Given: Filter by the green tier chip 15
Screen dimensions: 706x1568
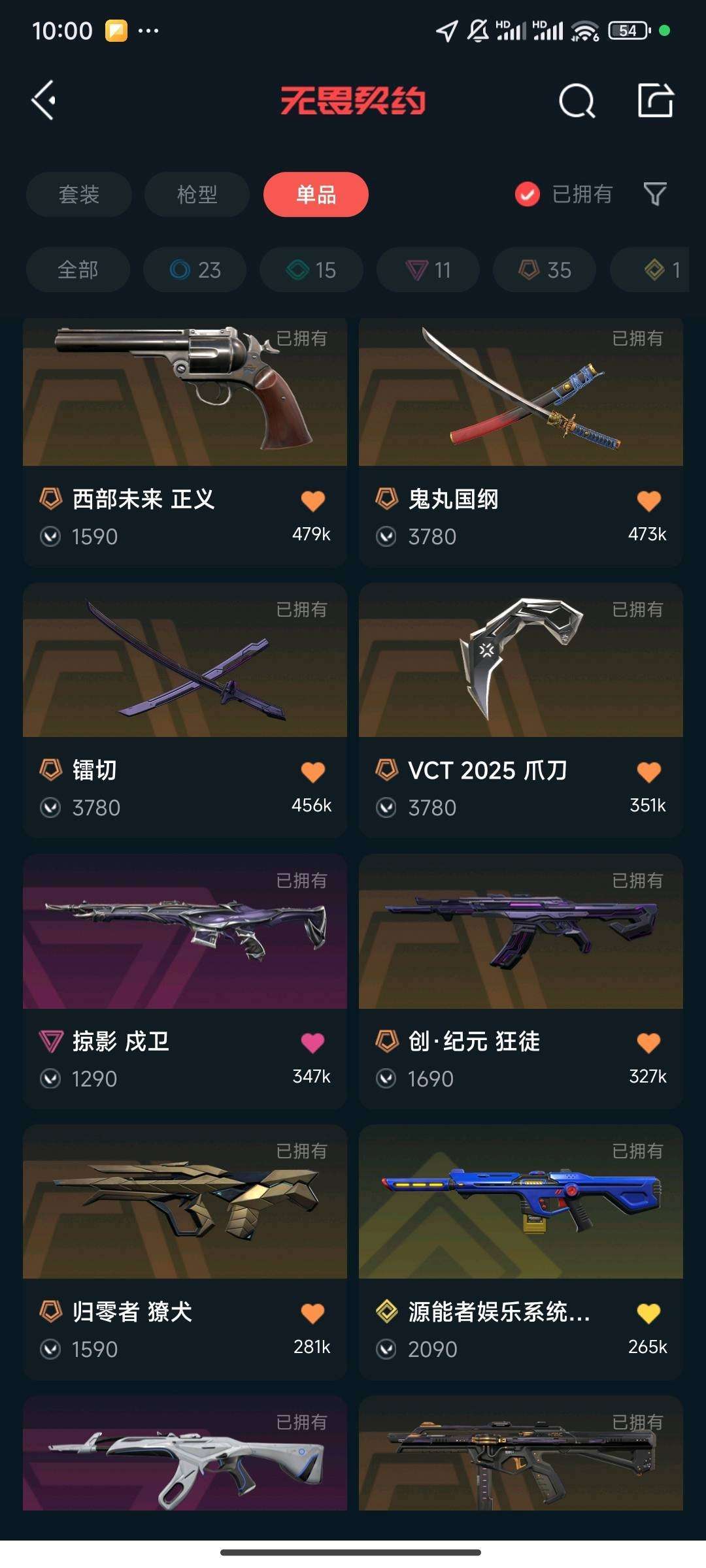Looking at the screenshot, I should [311, 270].
